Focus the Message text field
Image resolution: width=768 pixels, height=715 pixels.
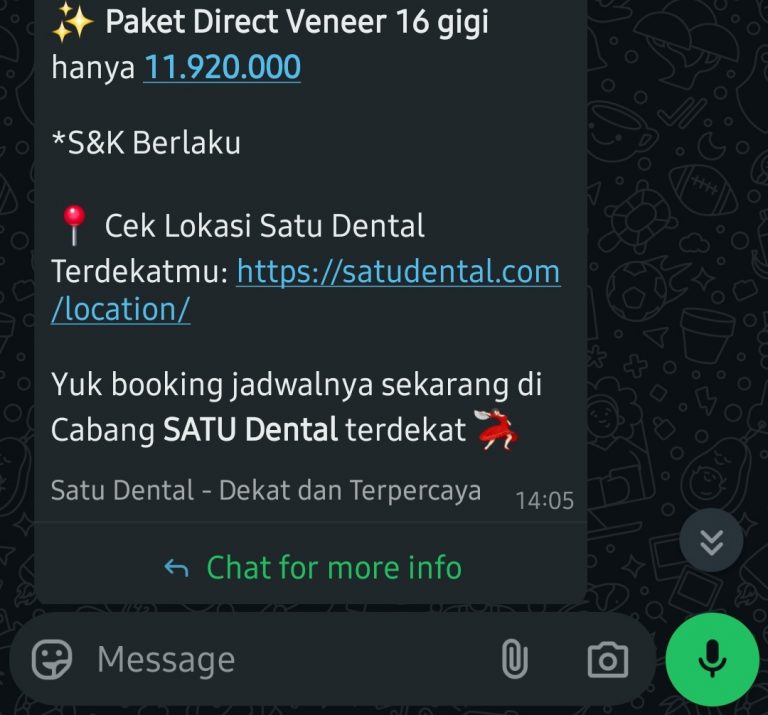(280, 660)
